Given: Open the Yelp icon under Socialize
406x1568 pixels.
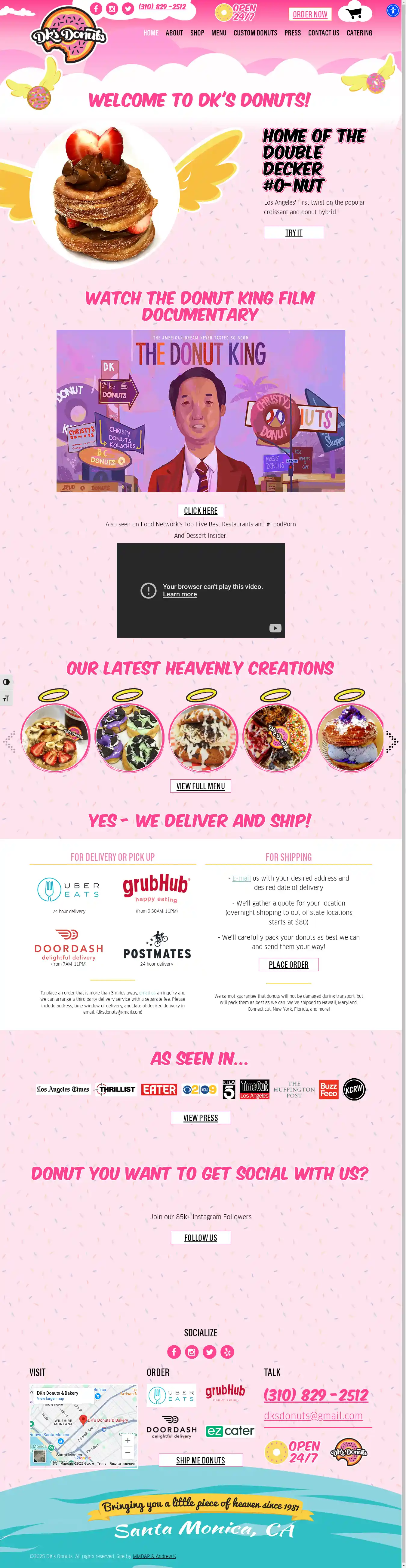Looking at the screenshot, I should pos(227,1352).
